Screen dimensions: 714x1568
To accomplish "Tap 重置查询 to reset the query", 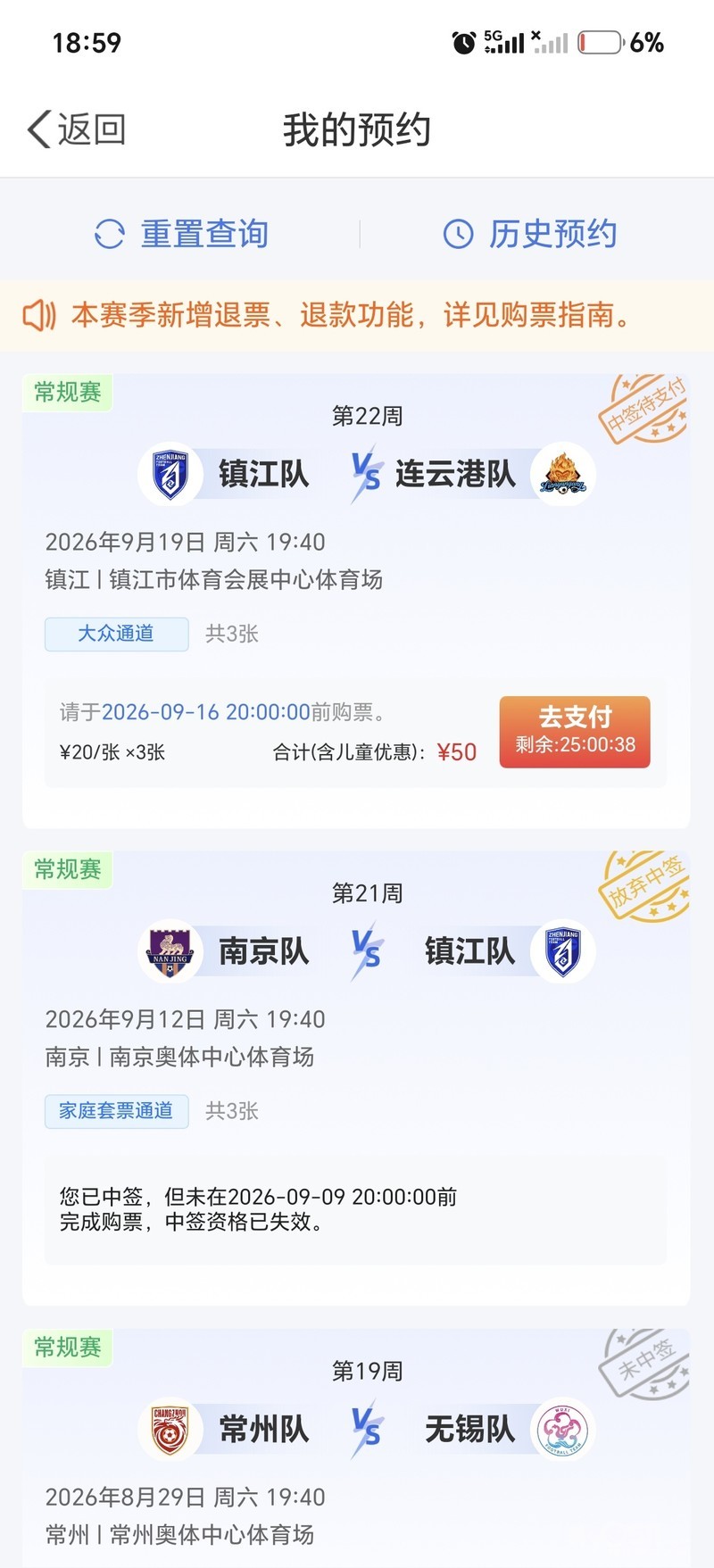I will coord(181,234).
